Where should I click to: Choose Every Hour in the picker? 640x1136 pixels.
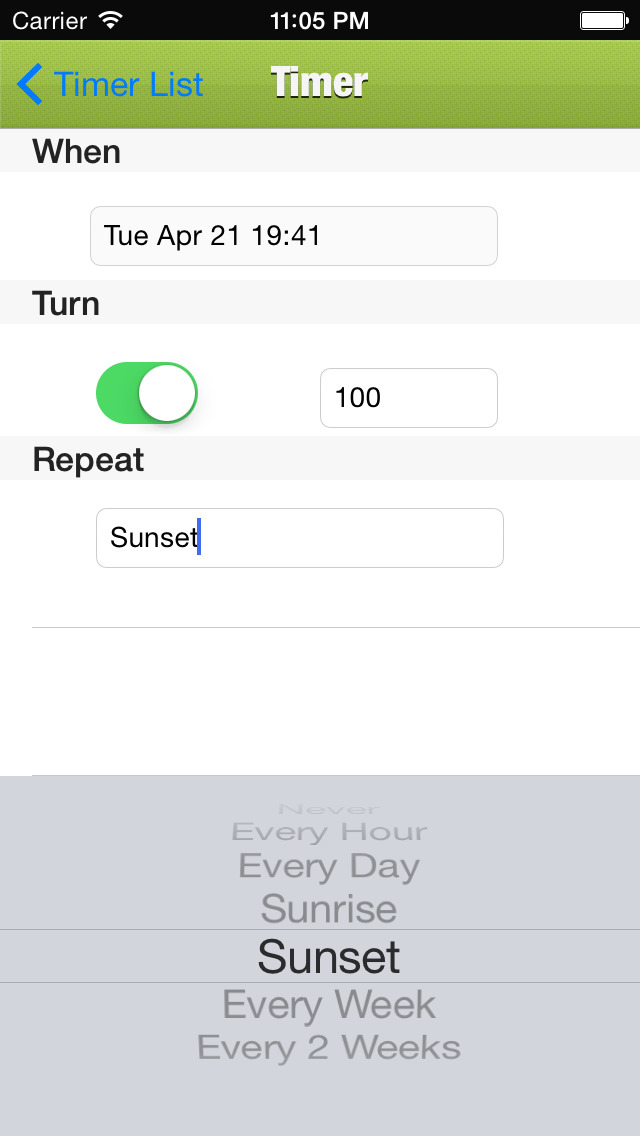click(x=329, y=832)
